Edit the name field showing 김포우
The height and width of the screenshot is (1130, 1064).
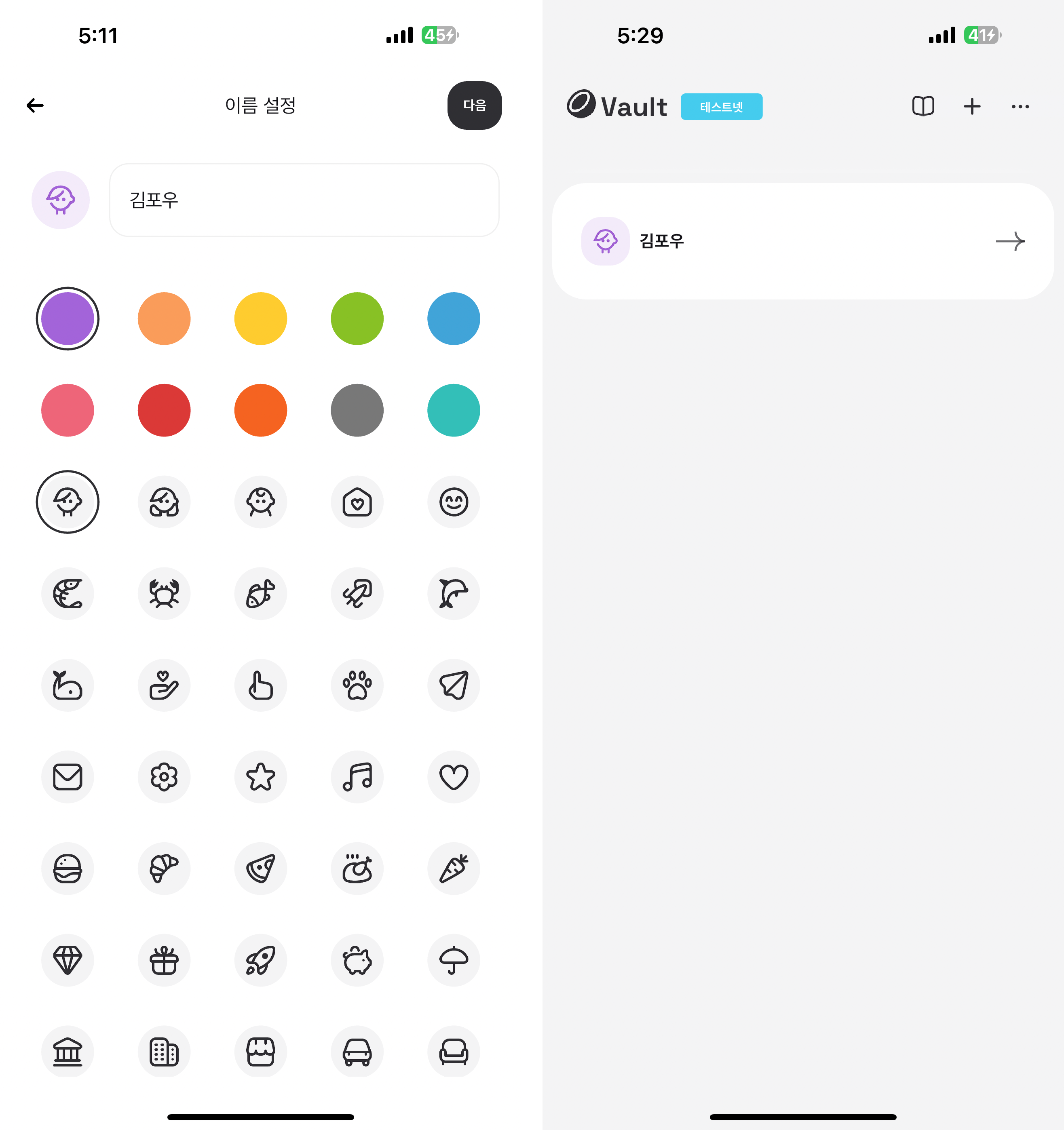click(304, 200)
